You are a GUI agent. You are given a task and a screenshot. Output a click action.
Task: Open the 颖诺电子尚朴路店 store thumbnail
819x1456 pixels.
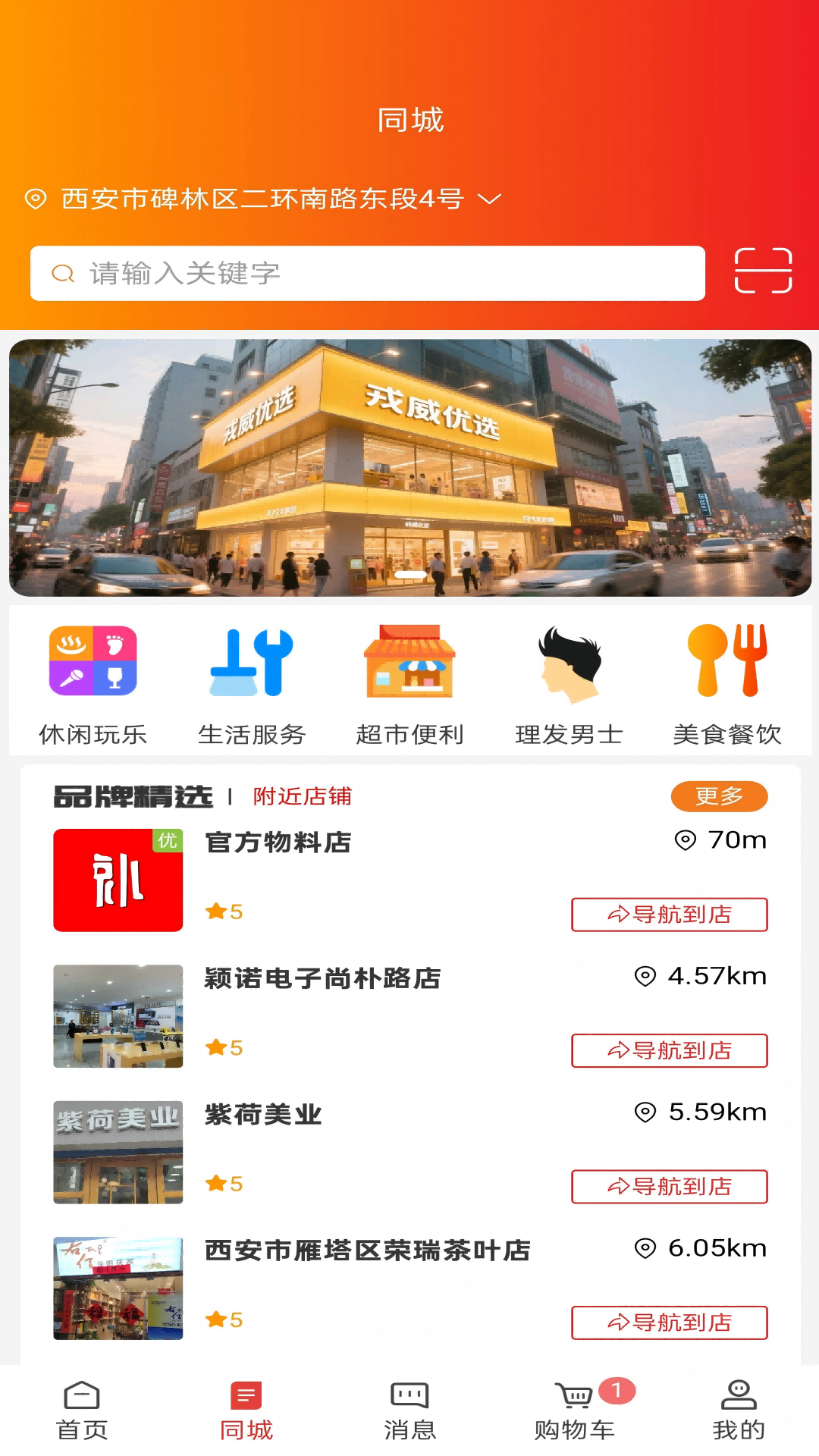coord(118,1016)
